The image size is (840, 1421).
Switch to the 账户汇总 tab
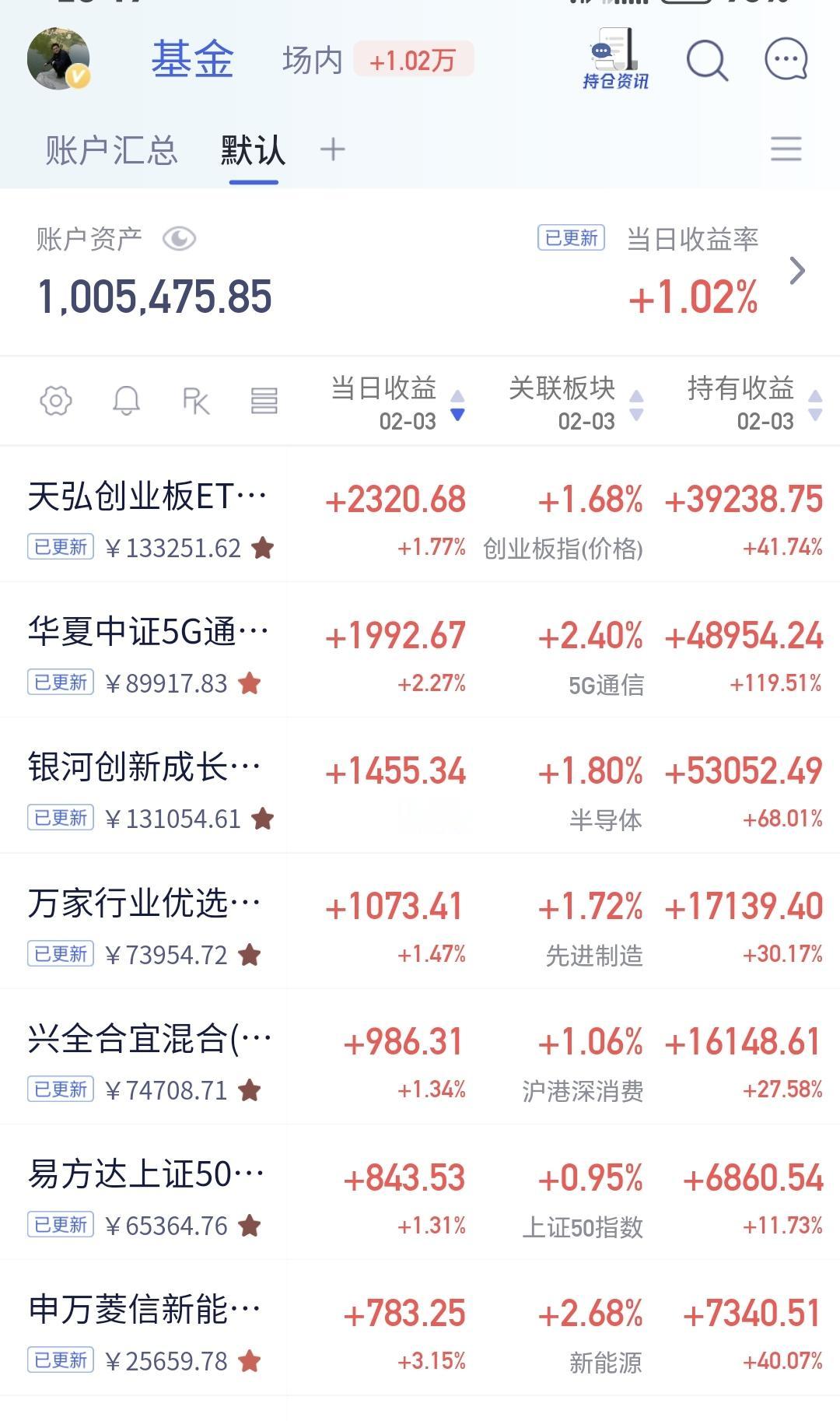pyautogui.click(x=110, y=150)
